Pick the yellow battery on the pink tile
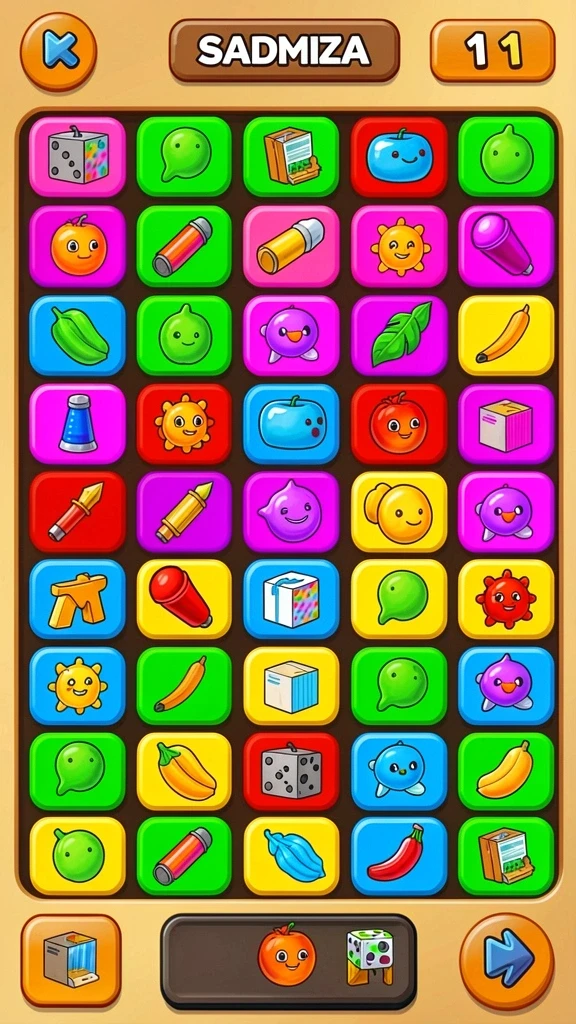Viewport: 576px width, 1024px height. [291, 246]
